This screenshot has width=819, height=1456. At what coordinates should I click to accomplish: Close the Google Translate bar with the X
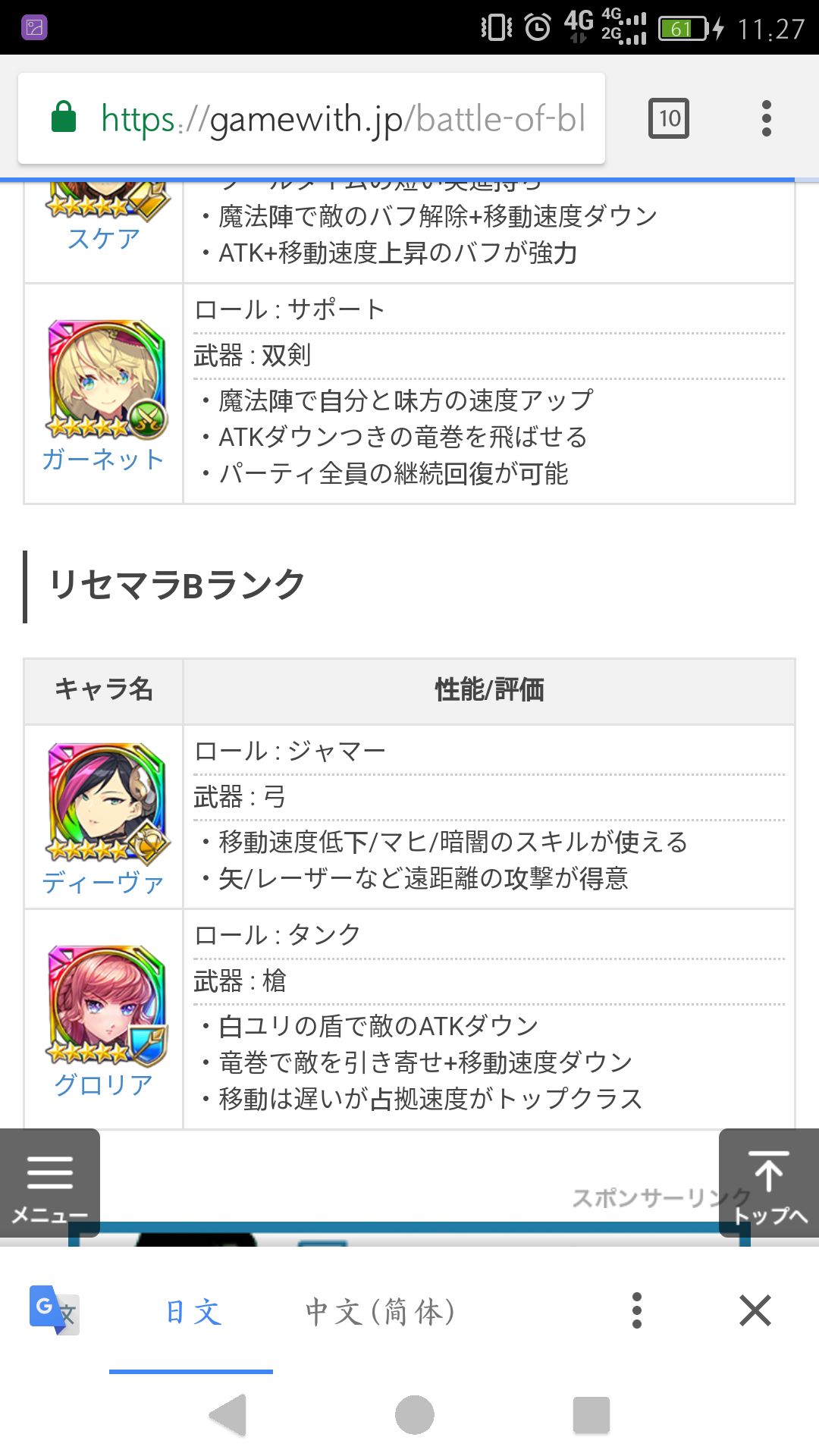pos(753,1308)
